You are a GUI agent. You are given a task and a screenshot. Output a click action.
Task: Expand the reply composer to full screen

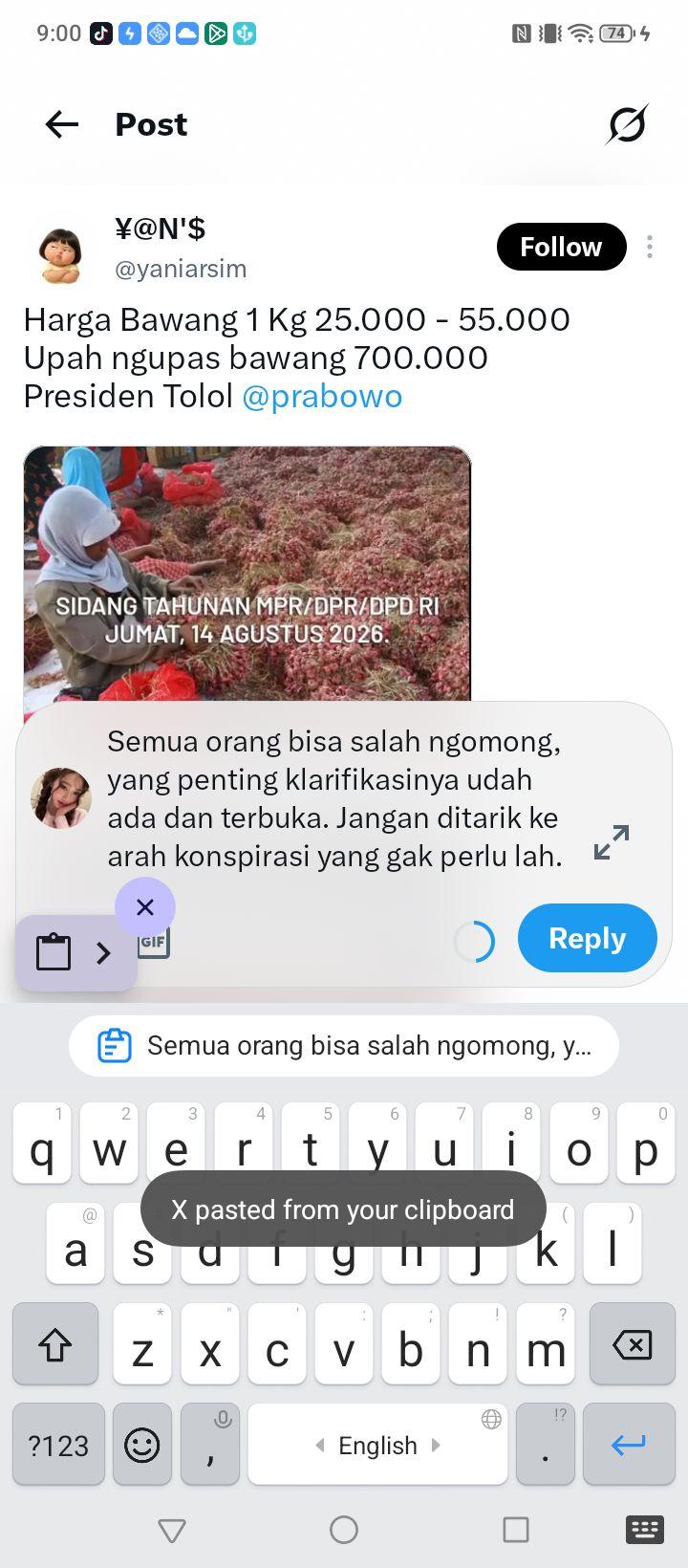(x=612, y=841)
